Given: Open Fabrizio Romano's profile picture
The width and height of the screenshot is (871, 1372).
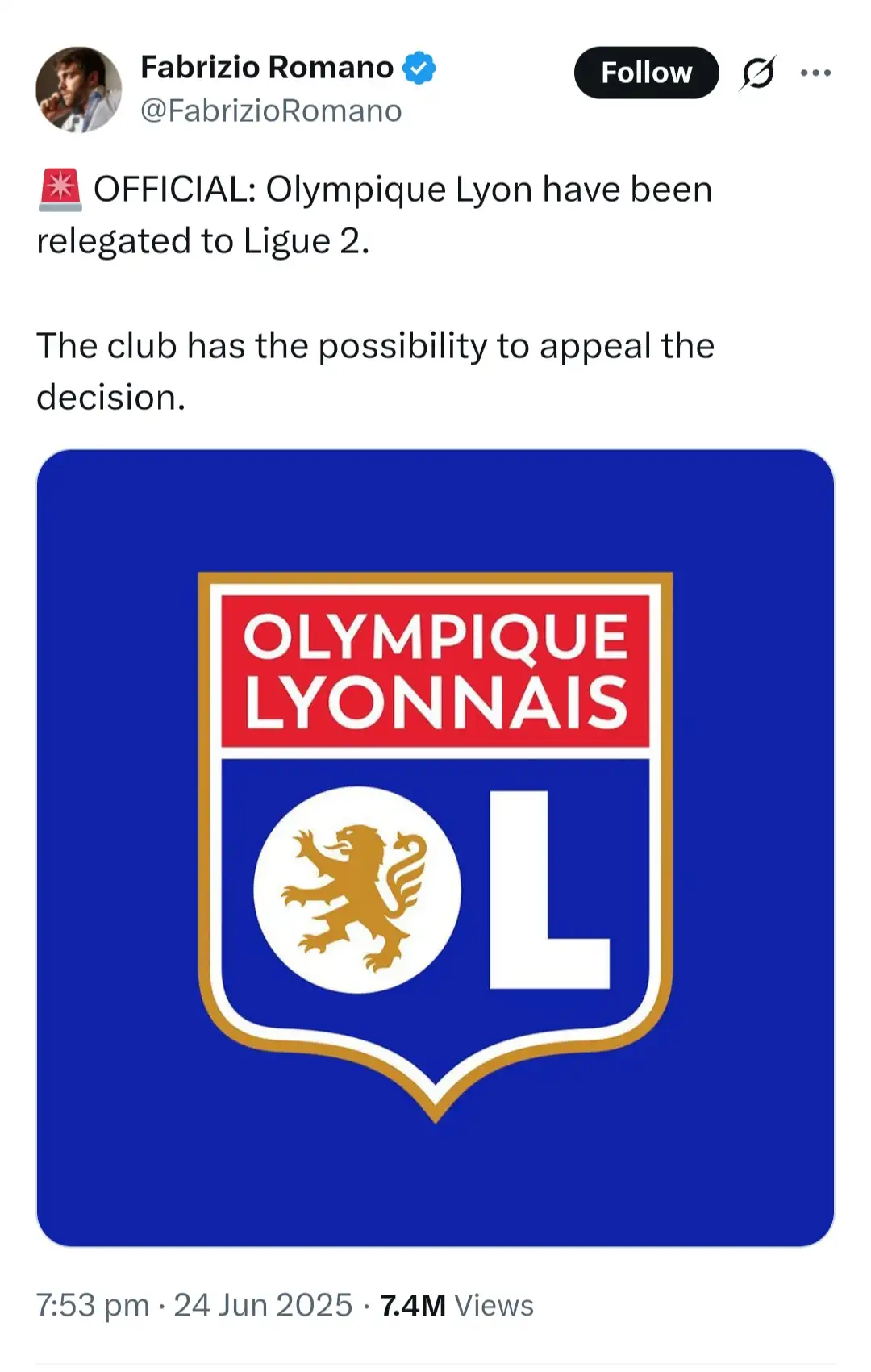Looking at the screenshot, I should tap(78, 90).
